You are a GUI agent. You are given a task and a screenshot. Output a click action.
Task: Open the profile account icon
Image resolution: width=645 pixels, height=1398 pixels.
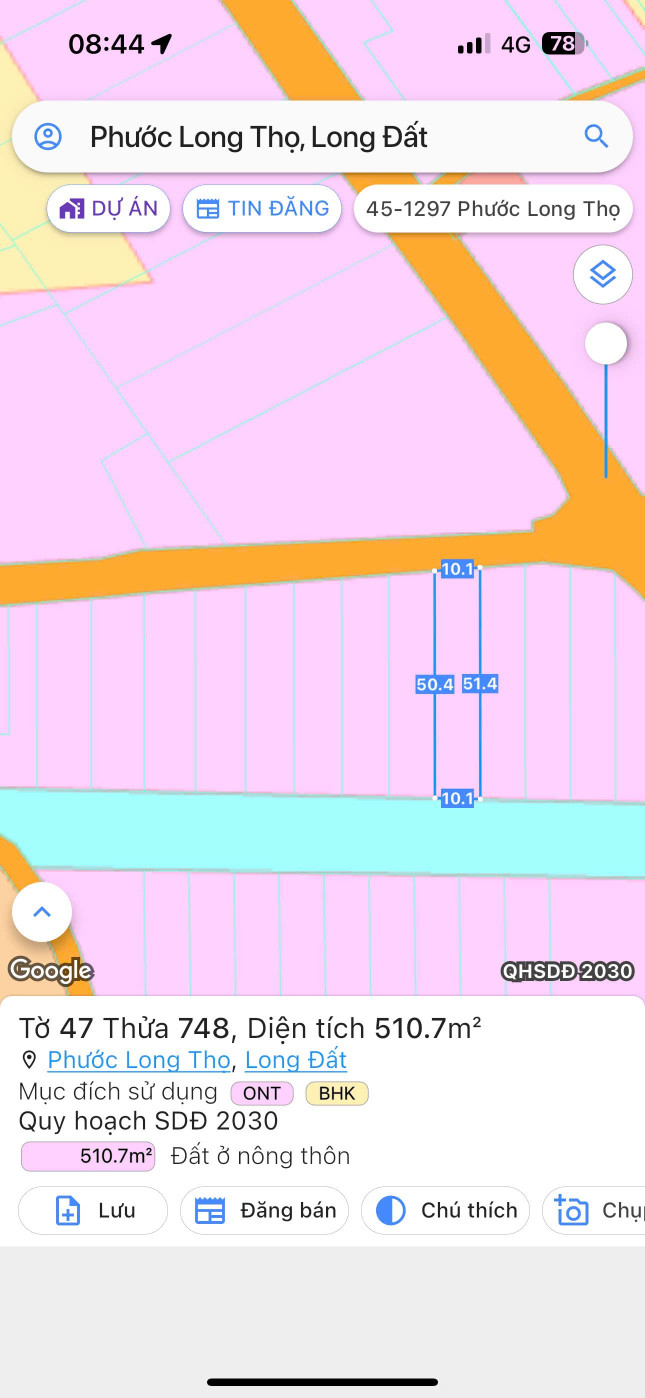pyautogui.click(x=48, y=137)
